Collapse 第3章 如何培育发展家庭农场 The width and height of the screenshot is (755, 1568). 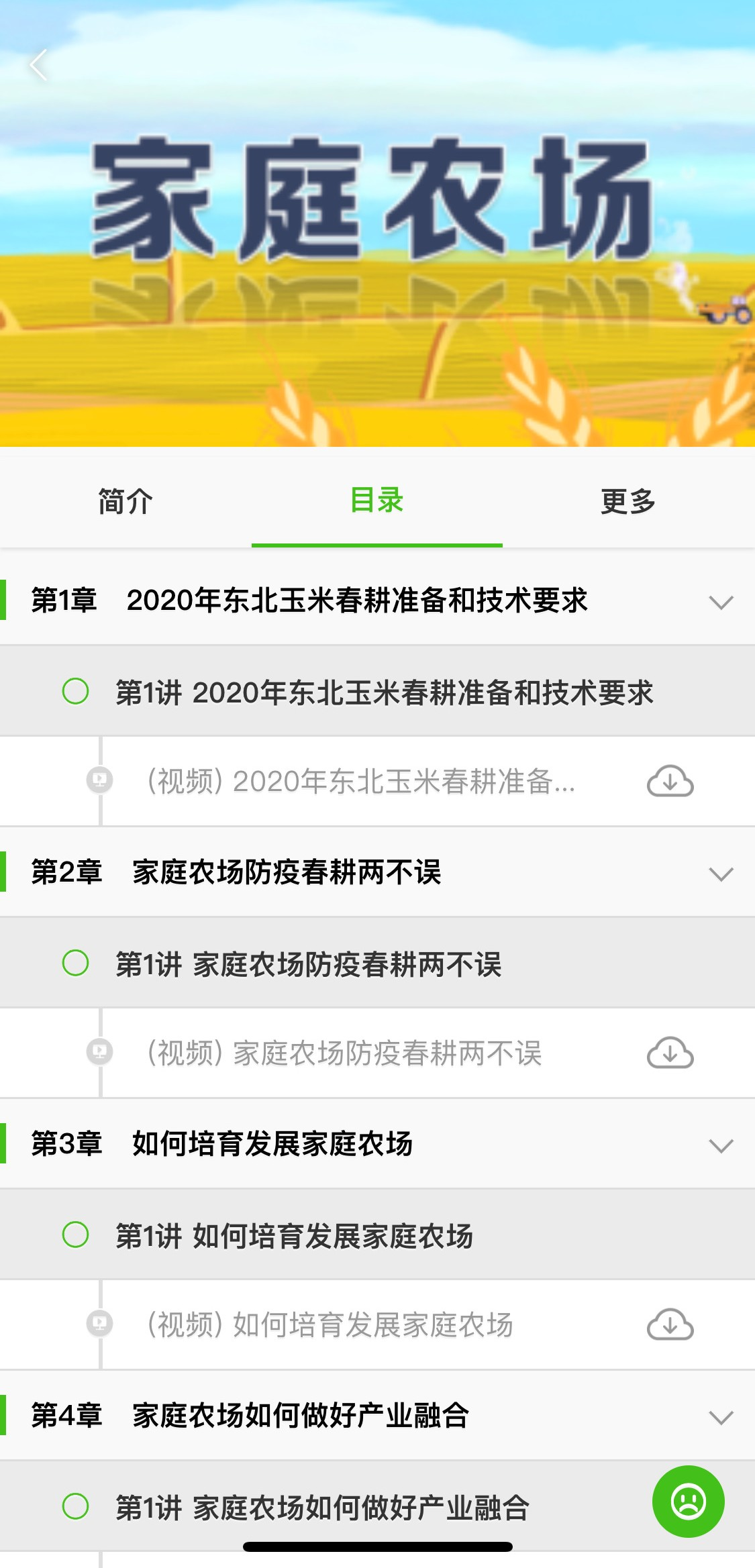pos(721,1145)
